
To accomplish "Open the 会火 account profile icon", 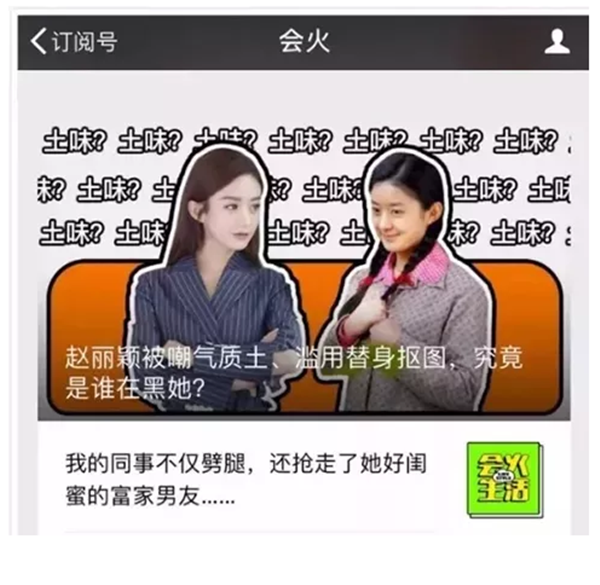I will click(556, 42).
